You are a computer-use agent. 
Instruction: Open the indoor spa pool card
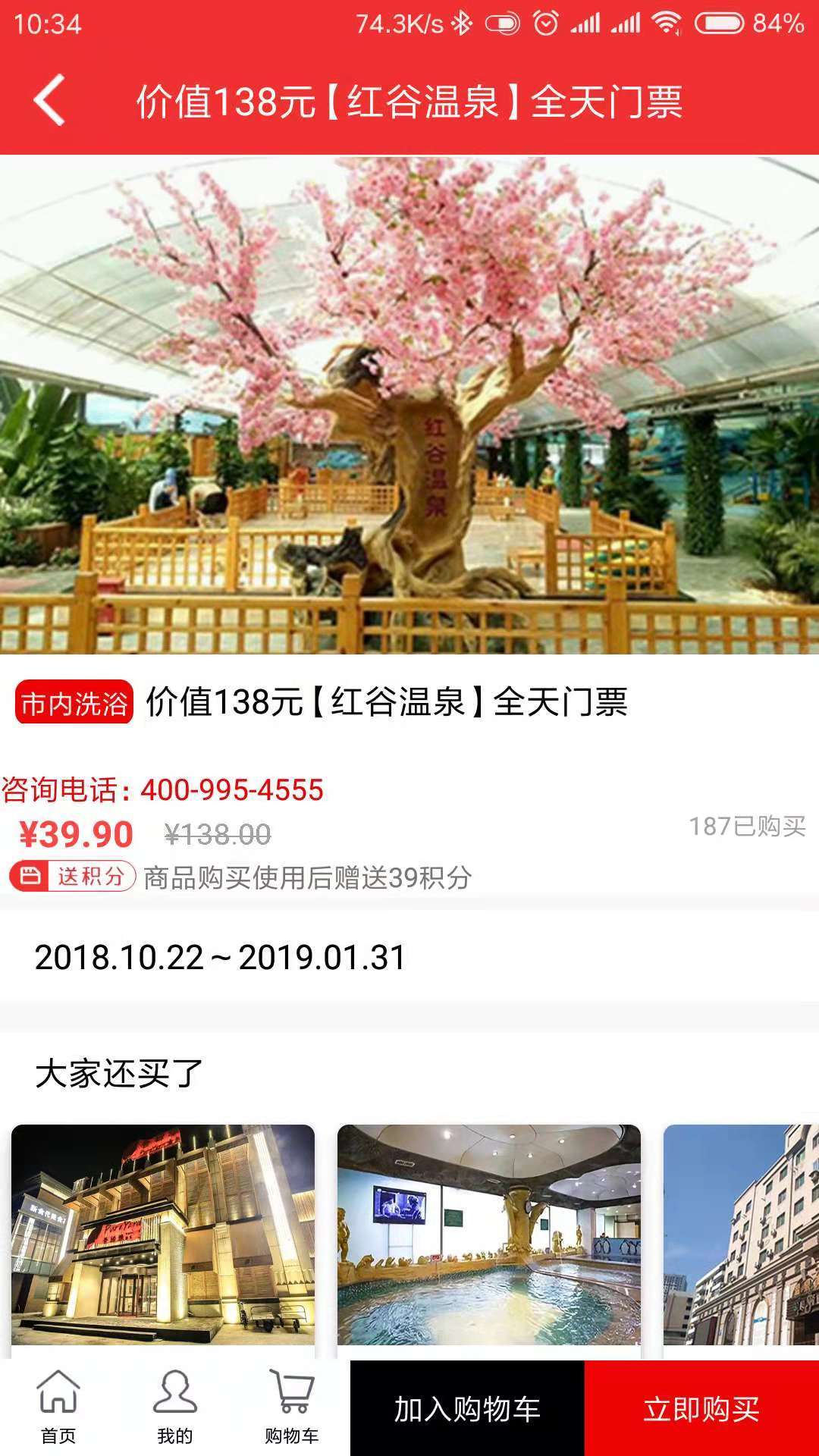coord(489,1236)
